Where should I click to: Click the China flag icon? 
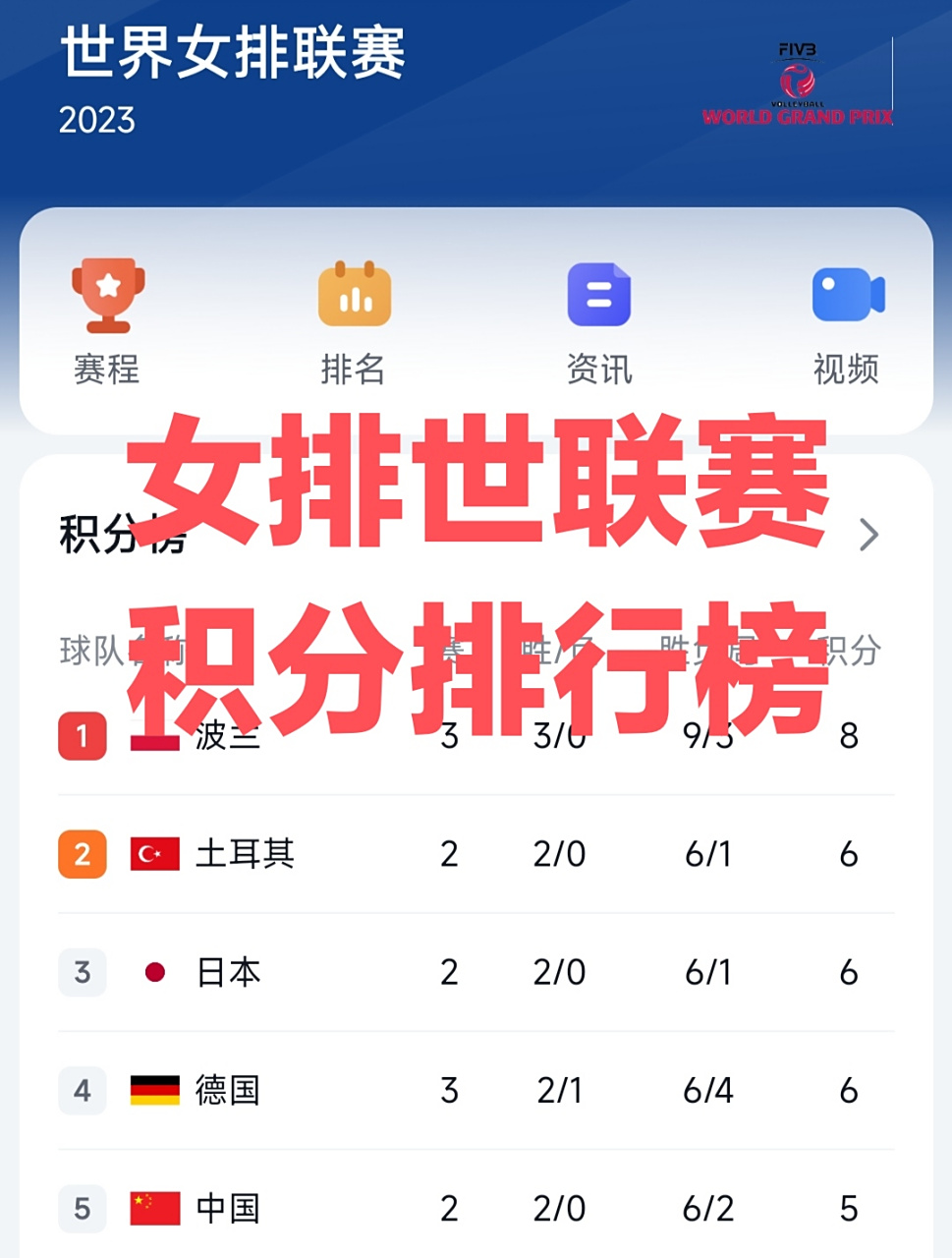pyautogui.click(x=154, y=1210)
